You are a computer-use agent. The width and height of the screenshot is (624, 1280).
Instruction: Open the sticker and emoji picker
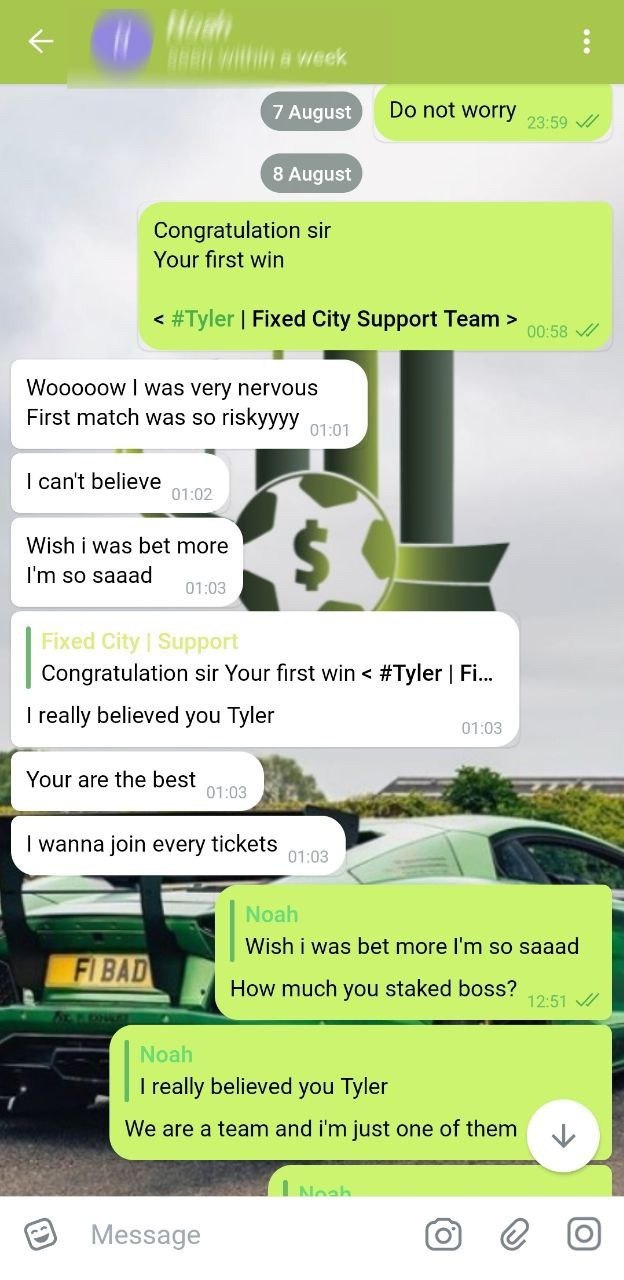coord(40,1234)
